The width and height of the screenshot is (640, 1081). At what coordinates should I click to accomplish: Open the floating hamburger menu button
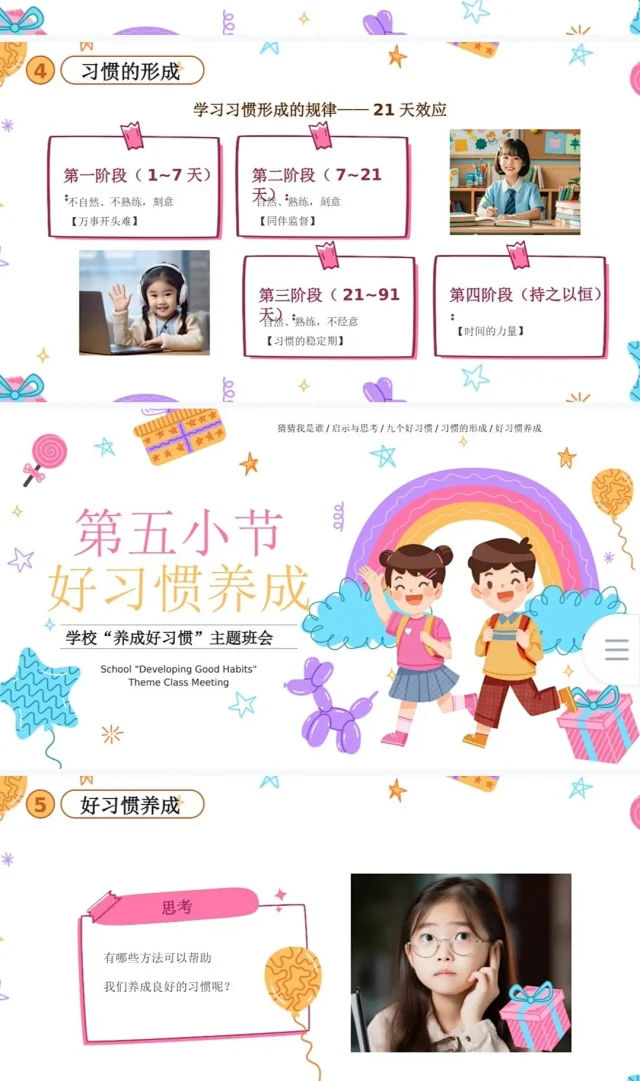click(617, 650)
